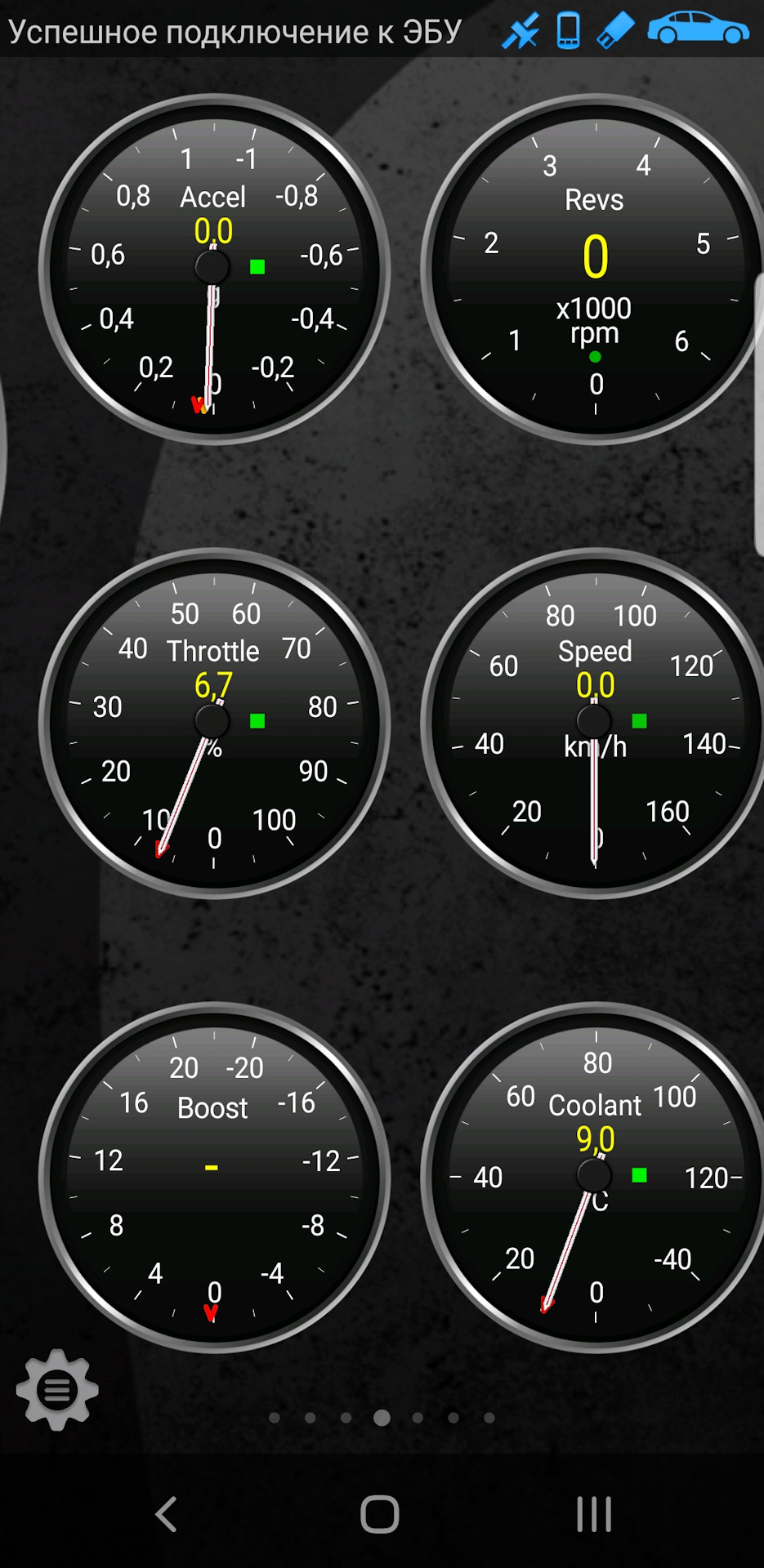This screenshot has height=1568, width=764.
Task: Tap the Boost gauge
Action: tap(214, 1178)
